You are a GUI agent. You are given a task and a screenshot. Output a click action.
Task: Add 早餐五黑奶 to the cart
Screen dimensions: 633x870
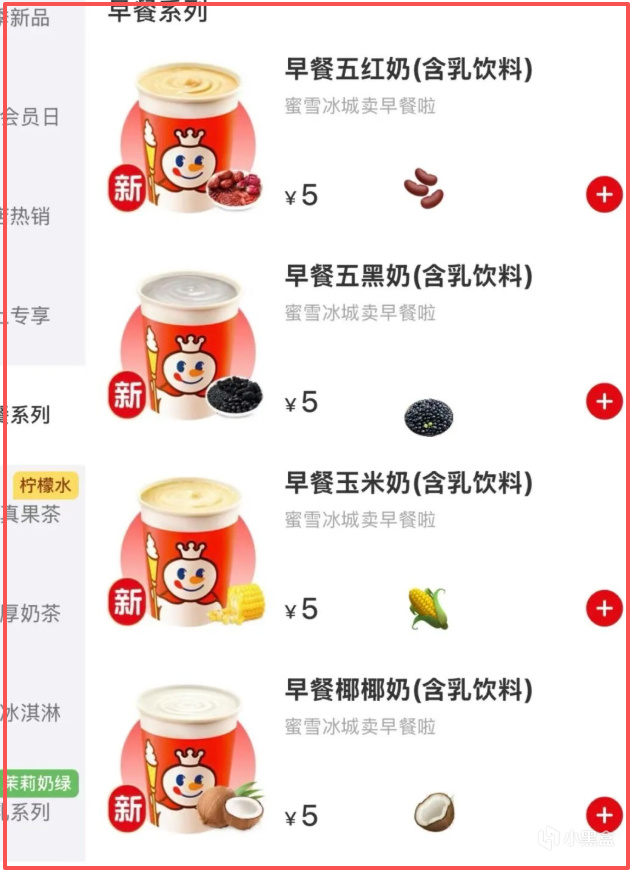tap(604, 402)
